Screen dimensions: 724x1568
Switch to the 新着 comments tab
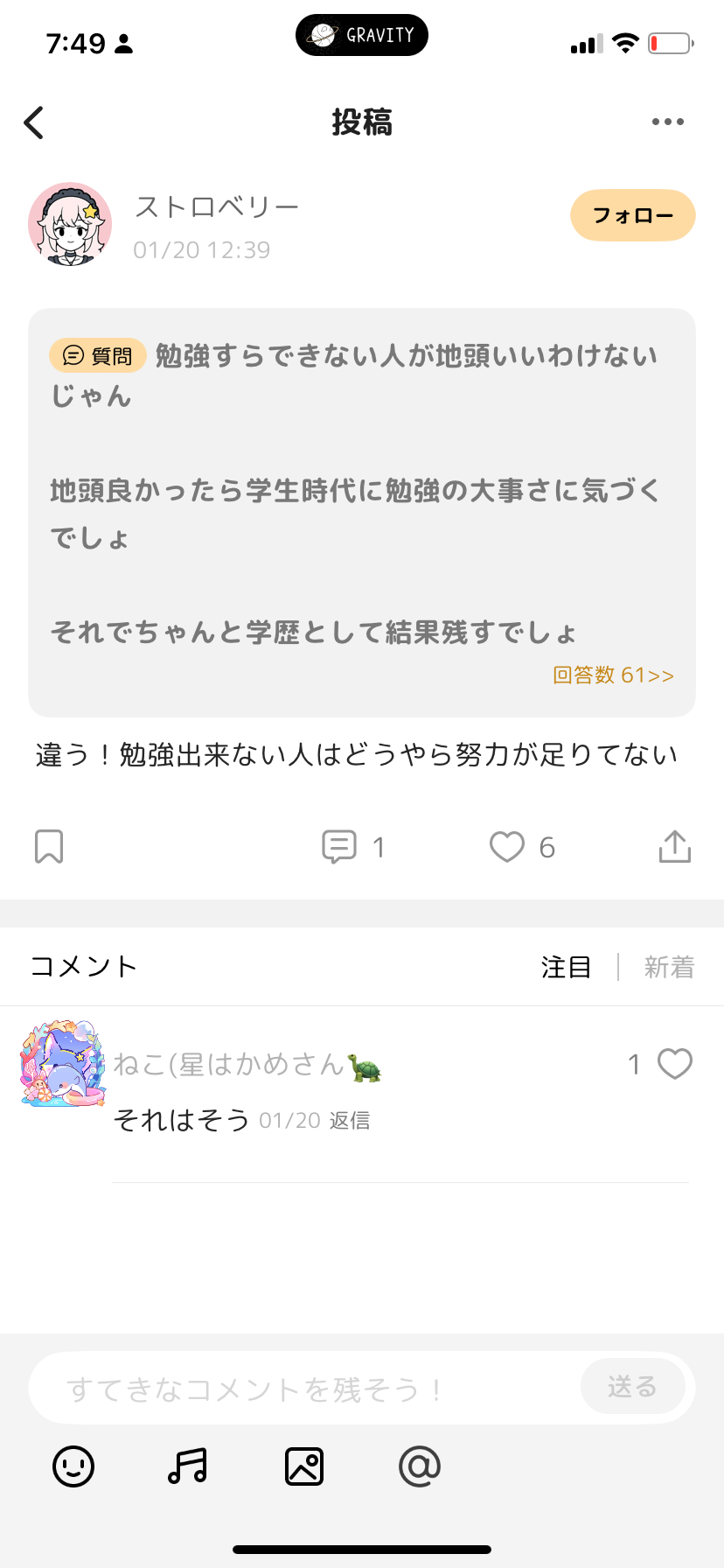click(x=669, y=967)
